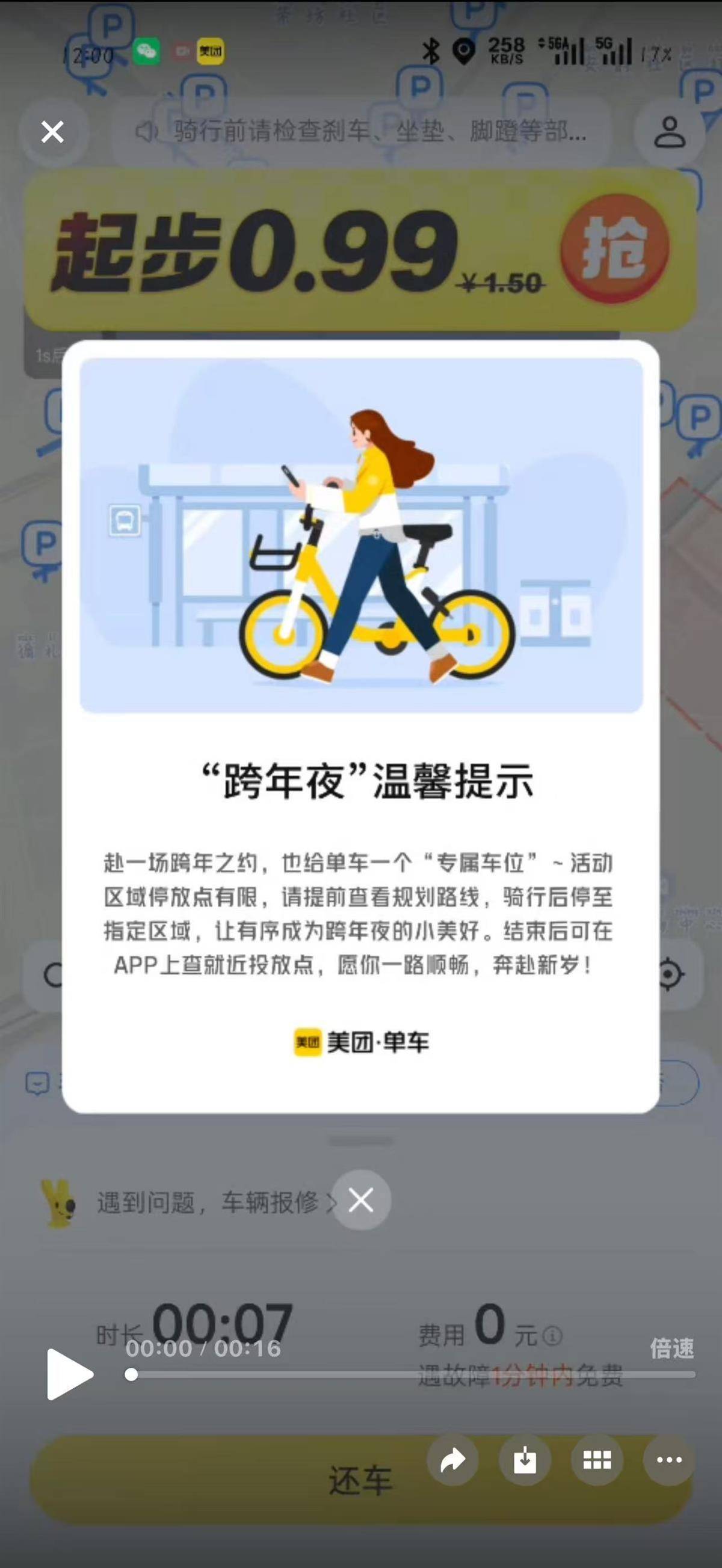Close the video viewer
722x1568 pixels.
click(x=52, y=132)
